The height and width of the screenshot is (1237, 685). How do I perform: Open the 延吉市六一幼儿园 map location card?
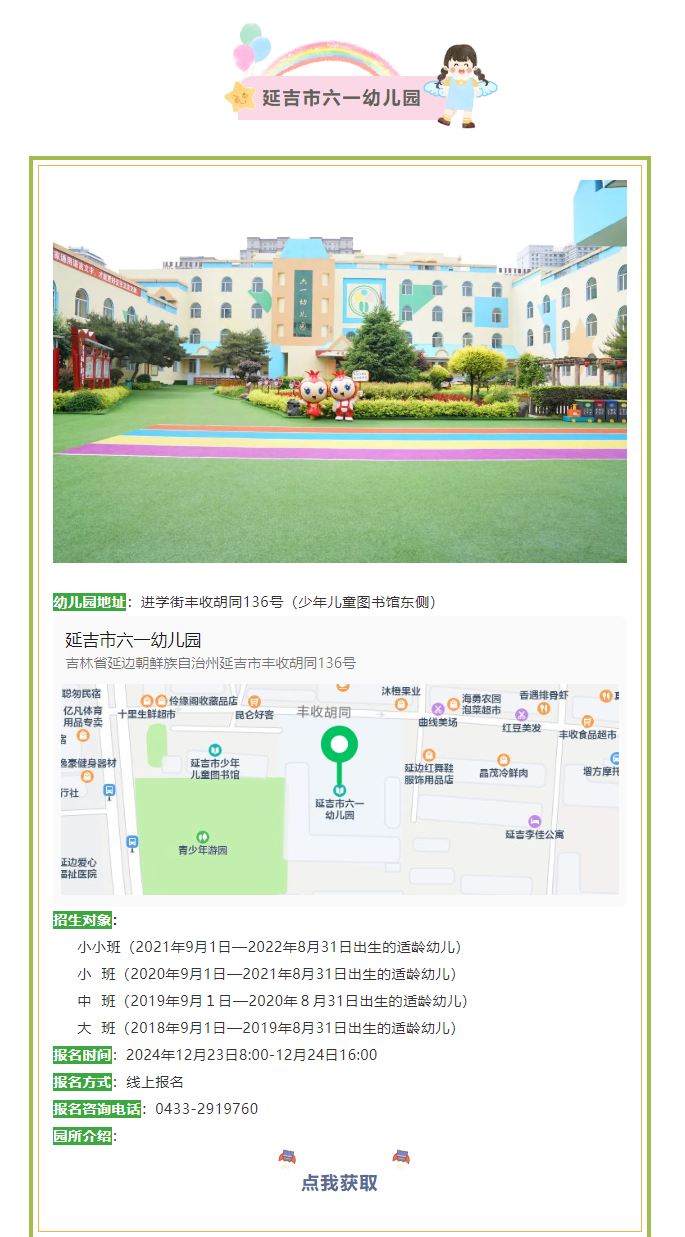pyautogui.click(x=340, y=761)
